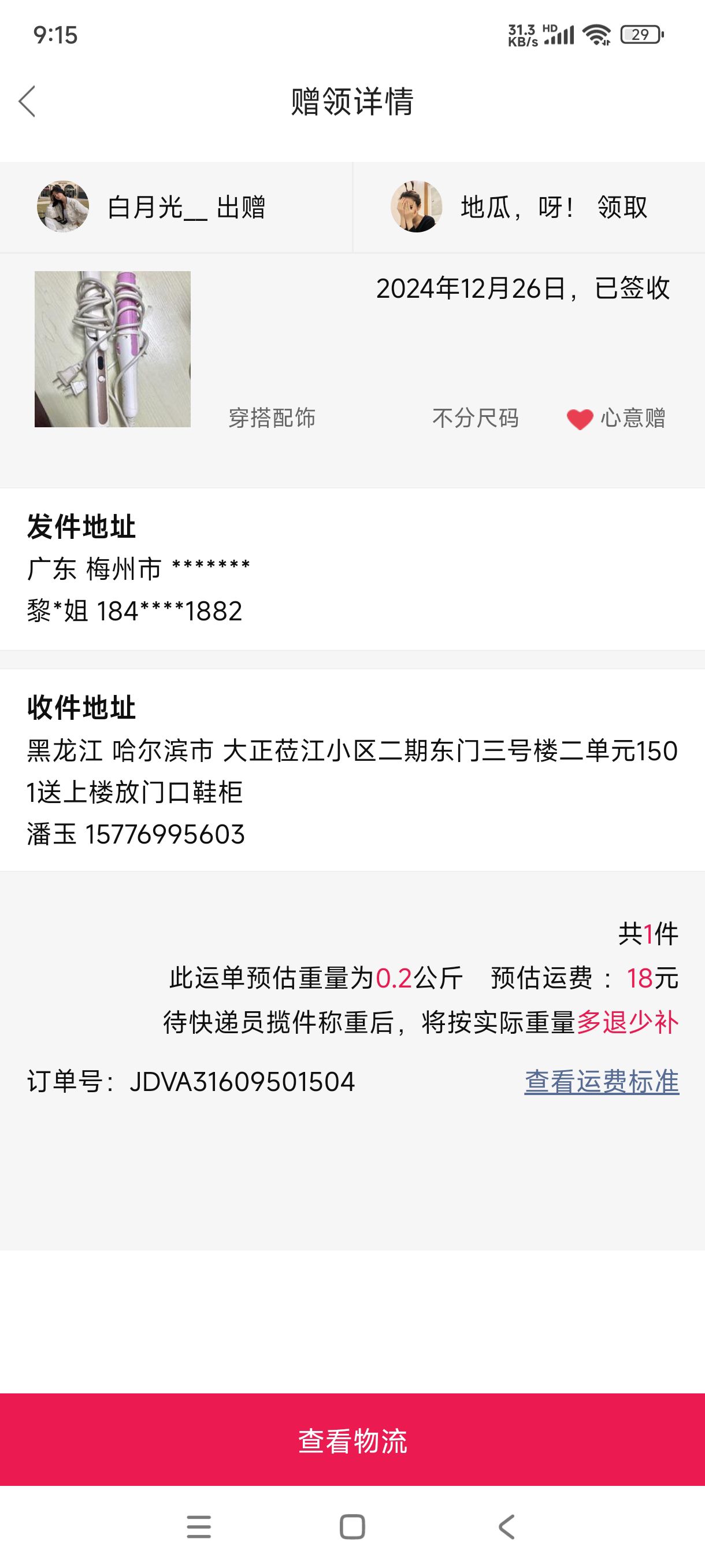Go to the home screen via navigation bar
Viewport: 705px width, 1568px height.
click(353, 1526)
